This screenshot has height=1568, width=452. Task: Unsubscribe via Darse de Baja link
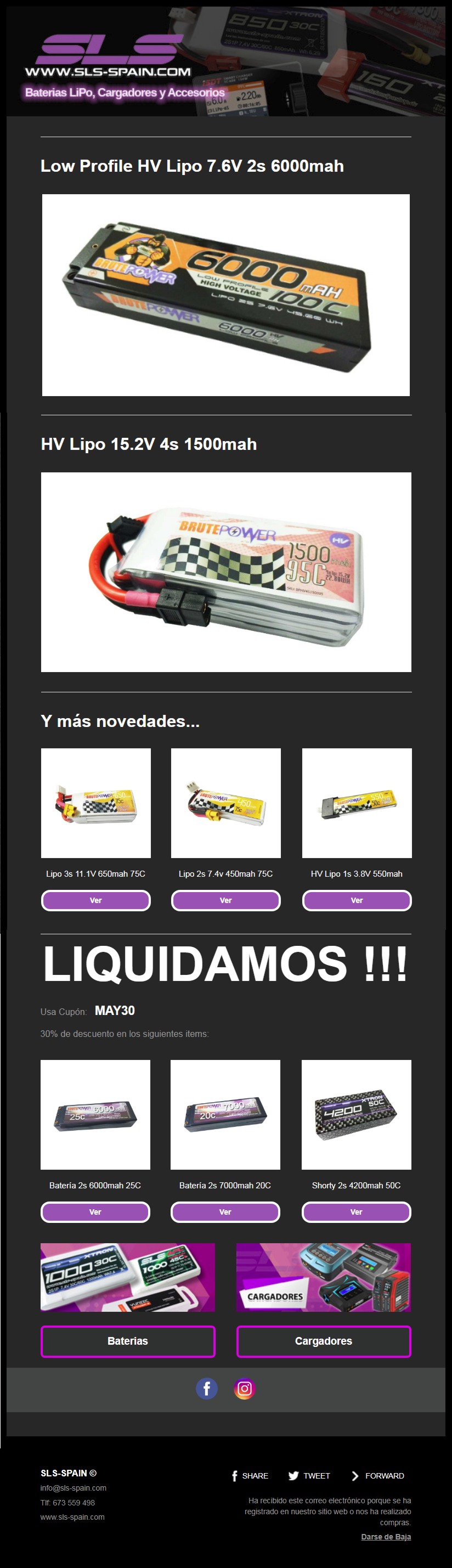click(x=386, y=1537)
